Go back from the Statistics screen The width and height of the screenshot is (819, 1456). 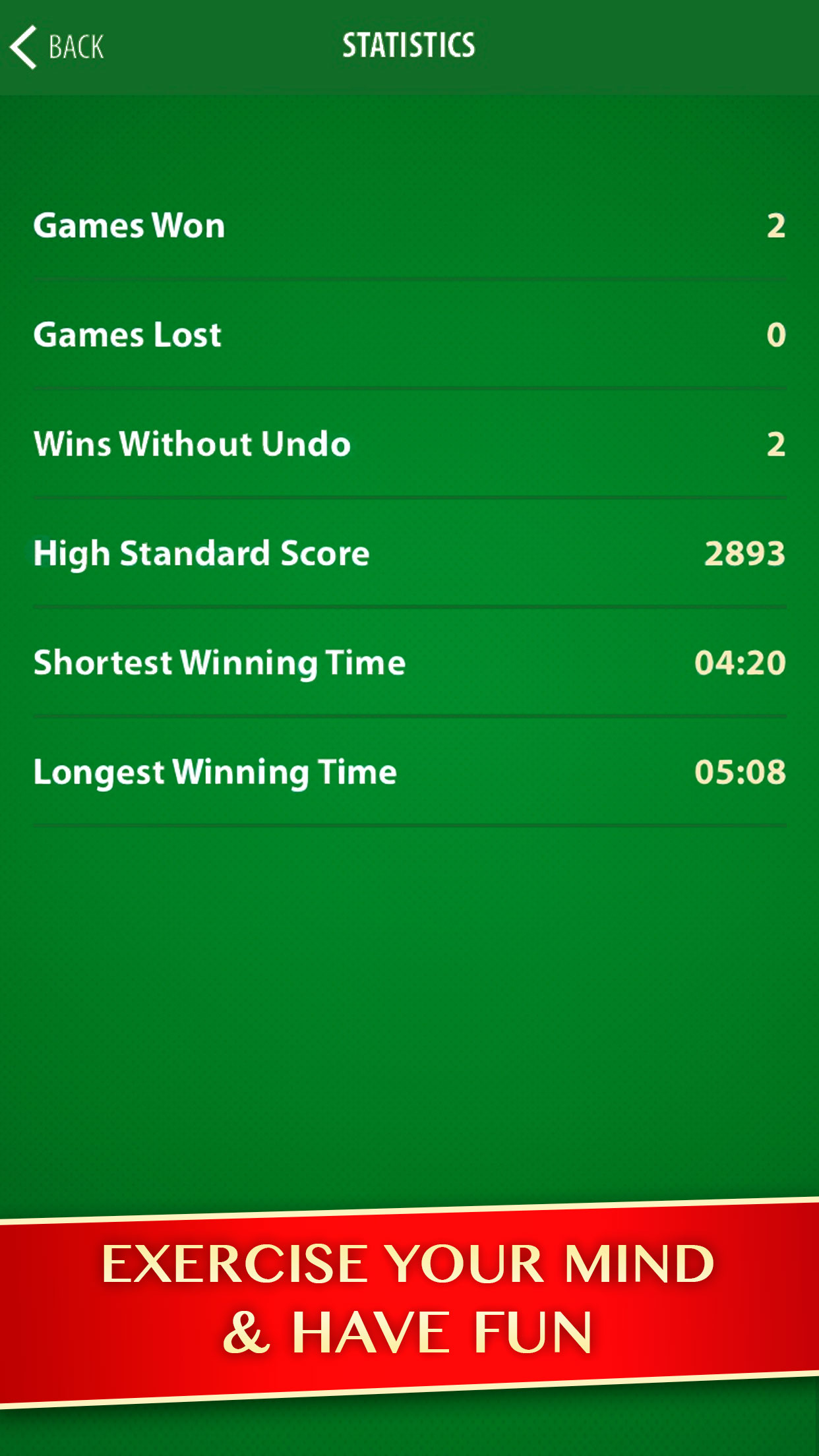57,47
